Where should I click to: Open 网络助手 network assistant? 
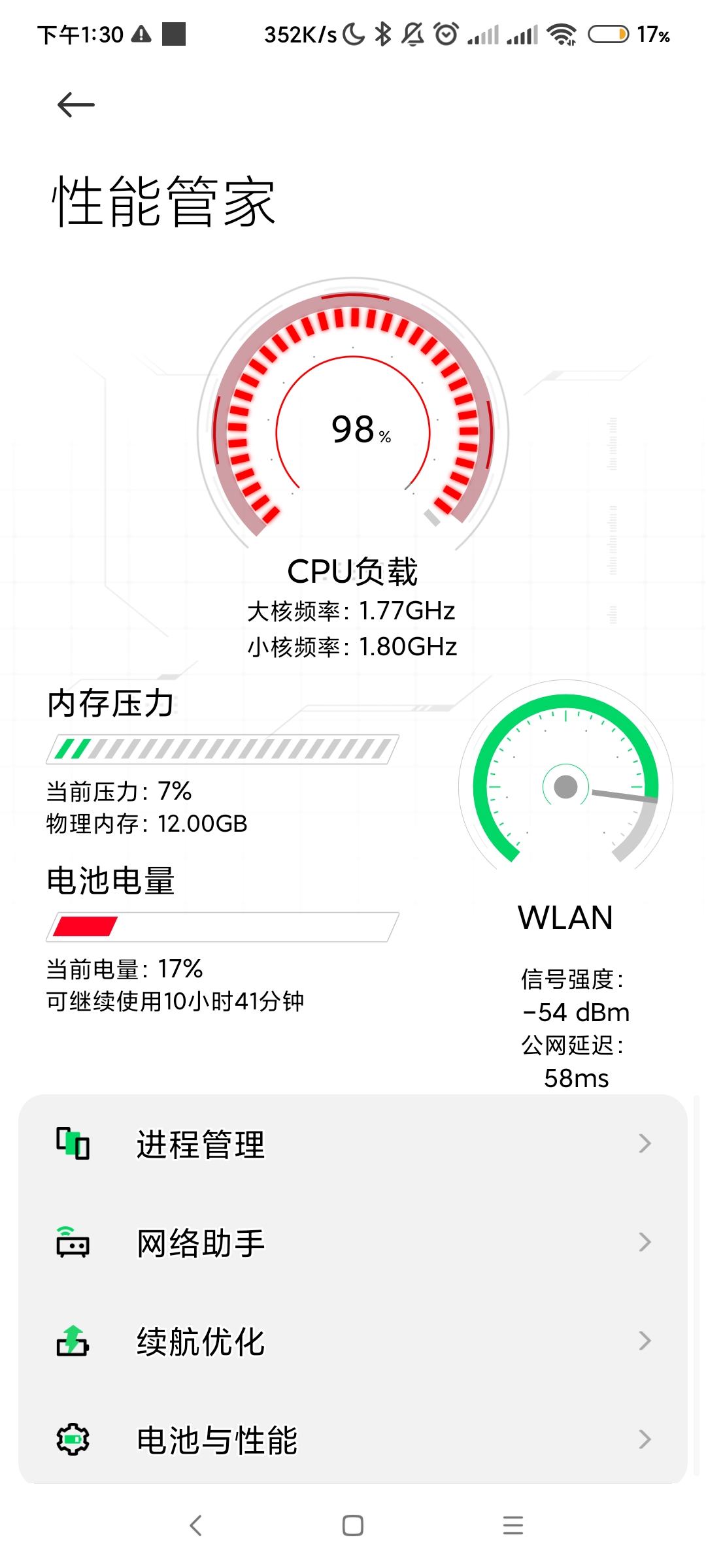click(353, 1243)
